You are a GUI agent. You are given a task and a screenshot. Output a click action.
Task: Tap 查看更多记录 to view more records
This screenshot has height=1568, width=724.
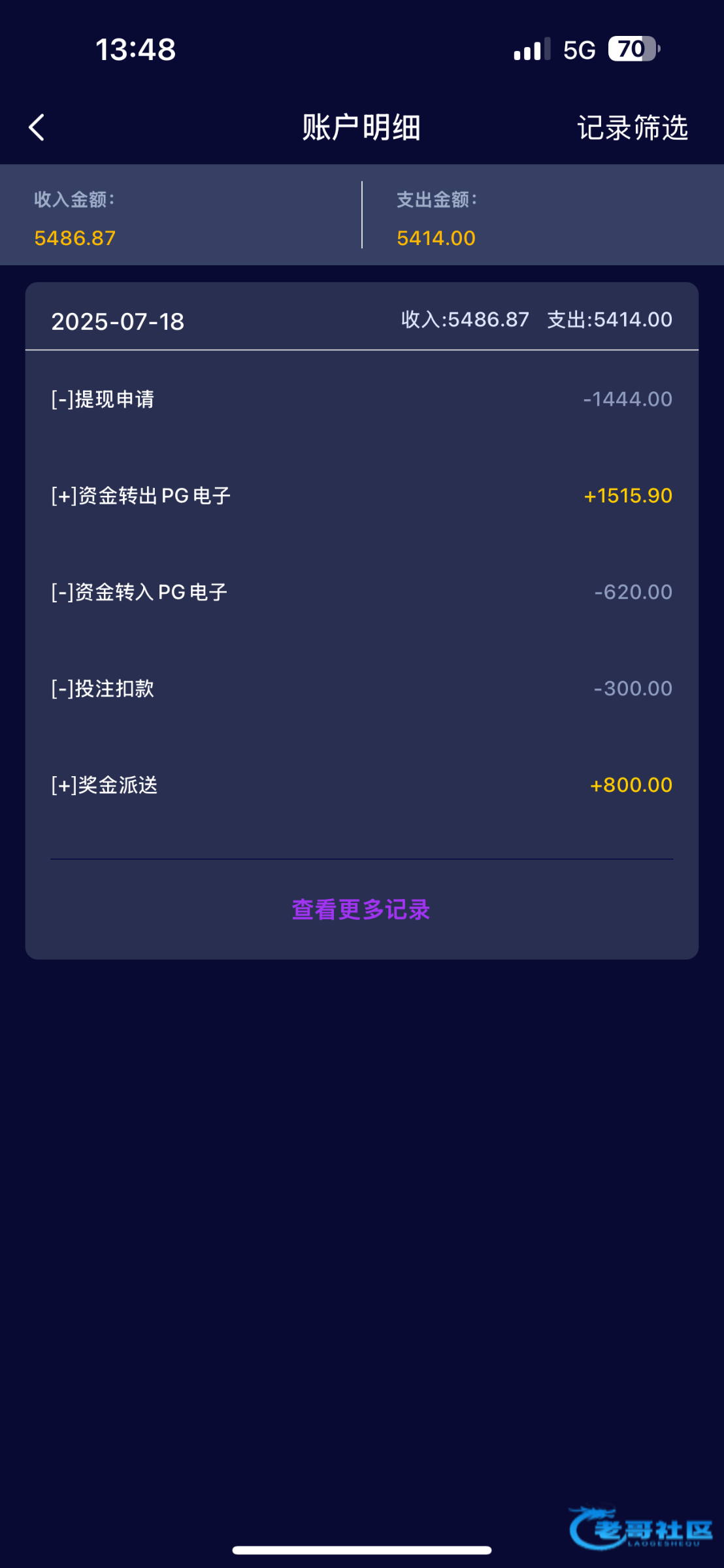[361, 909]
